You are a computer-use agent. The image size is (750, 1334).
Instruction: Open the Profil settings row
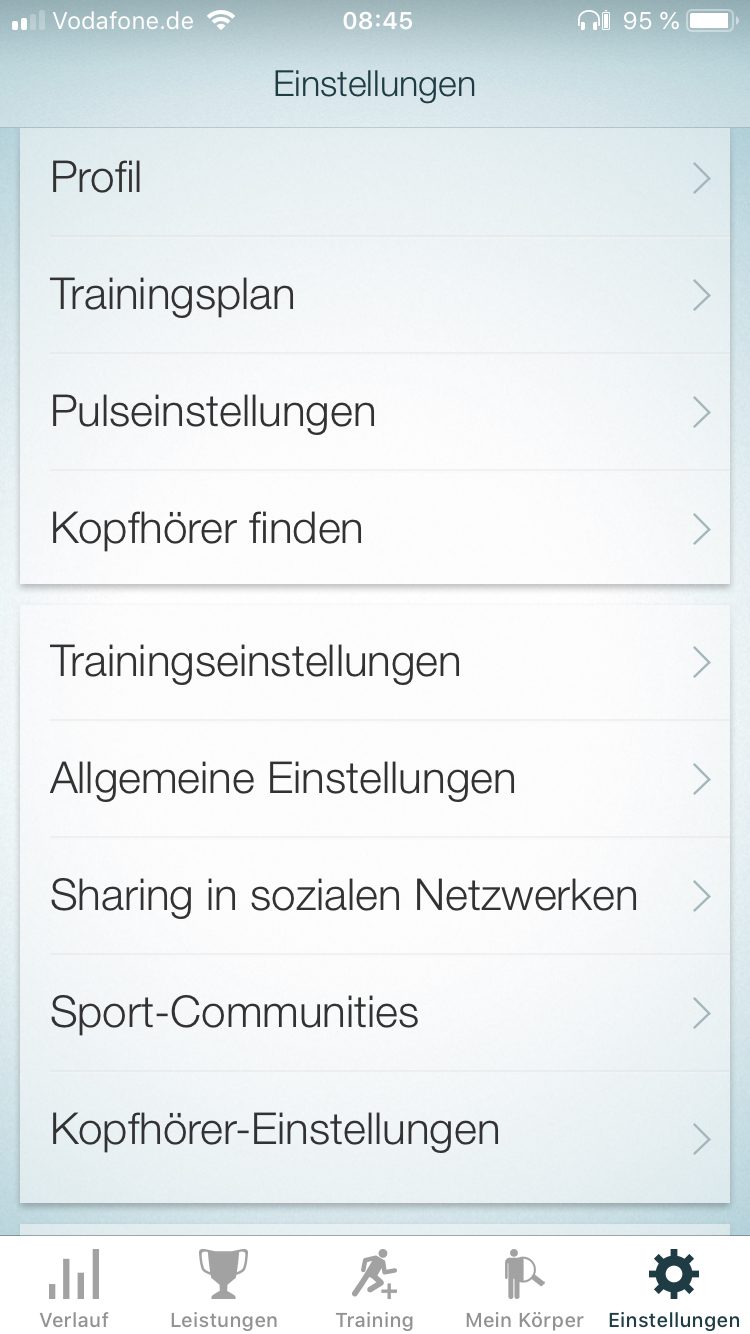pyautogui.click(x=375, y=179)
